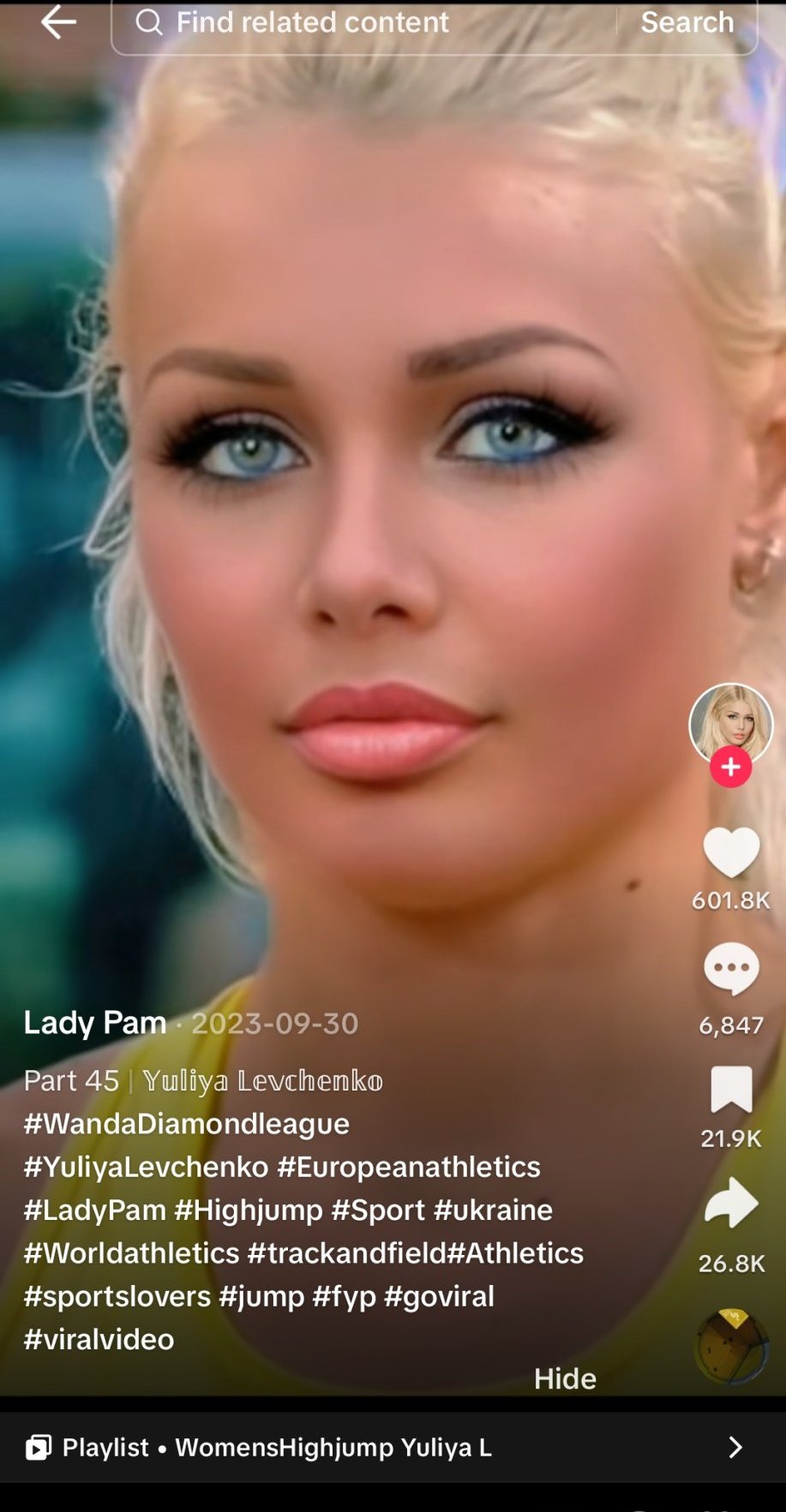The height and width of the screenshot is (1512, 786).
Task: Open the Lady Pam username
Action: click(95, 1023)
